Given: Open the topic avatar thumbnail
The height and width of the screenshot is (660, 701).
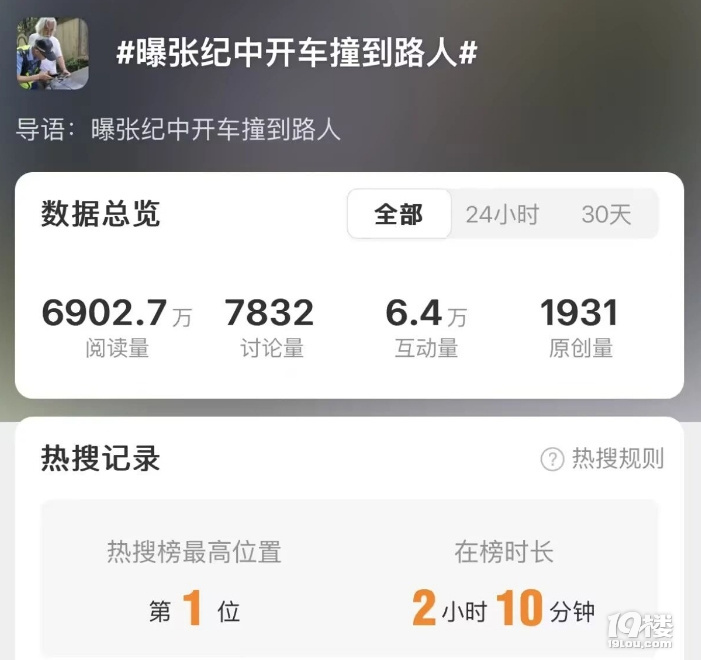Looking at the screenshot, I should pos(52,54).
